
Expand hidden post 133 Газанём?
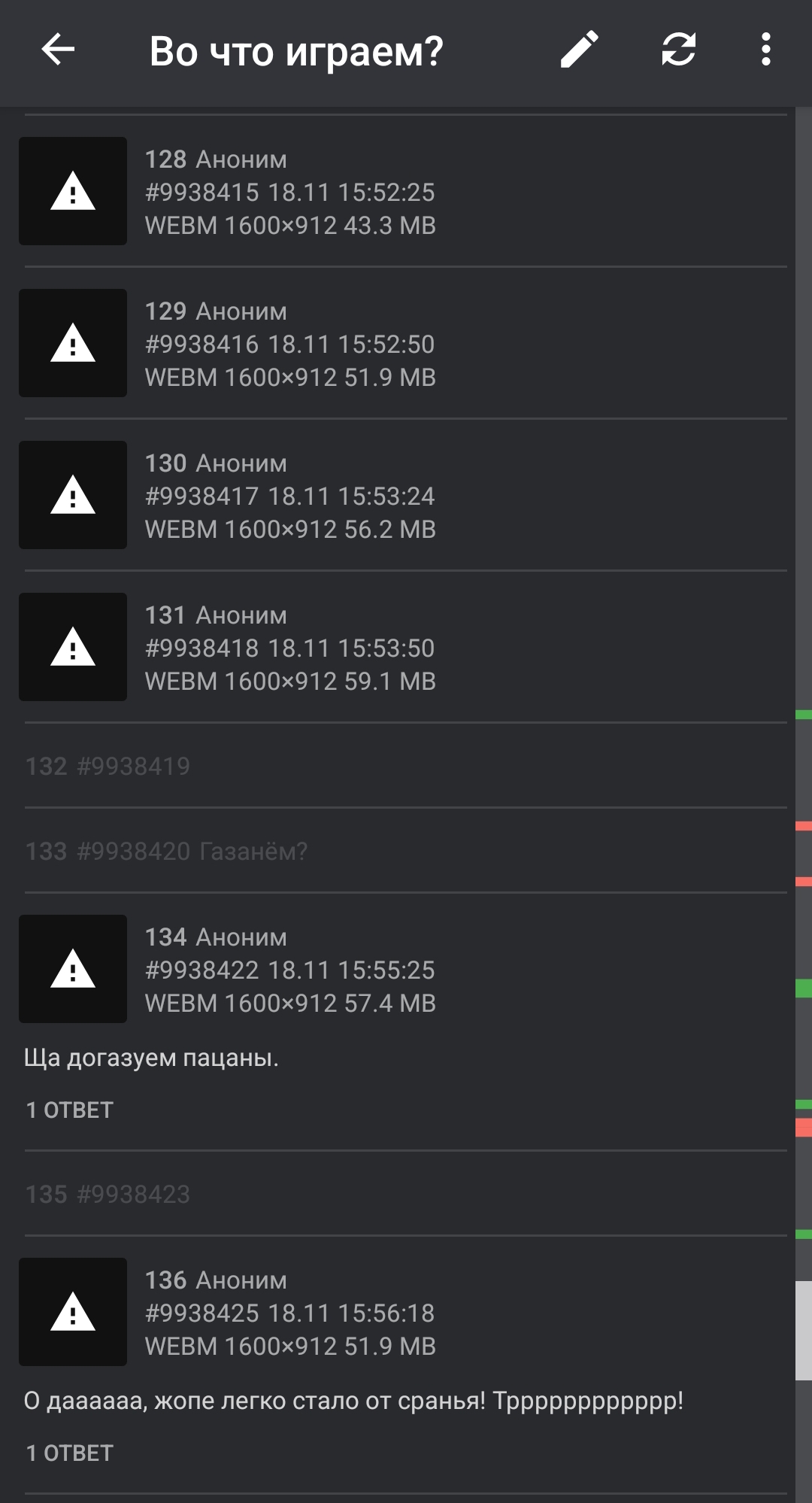[x=406, y=851]
